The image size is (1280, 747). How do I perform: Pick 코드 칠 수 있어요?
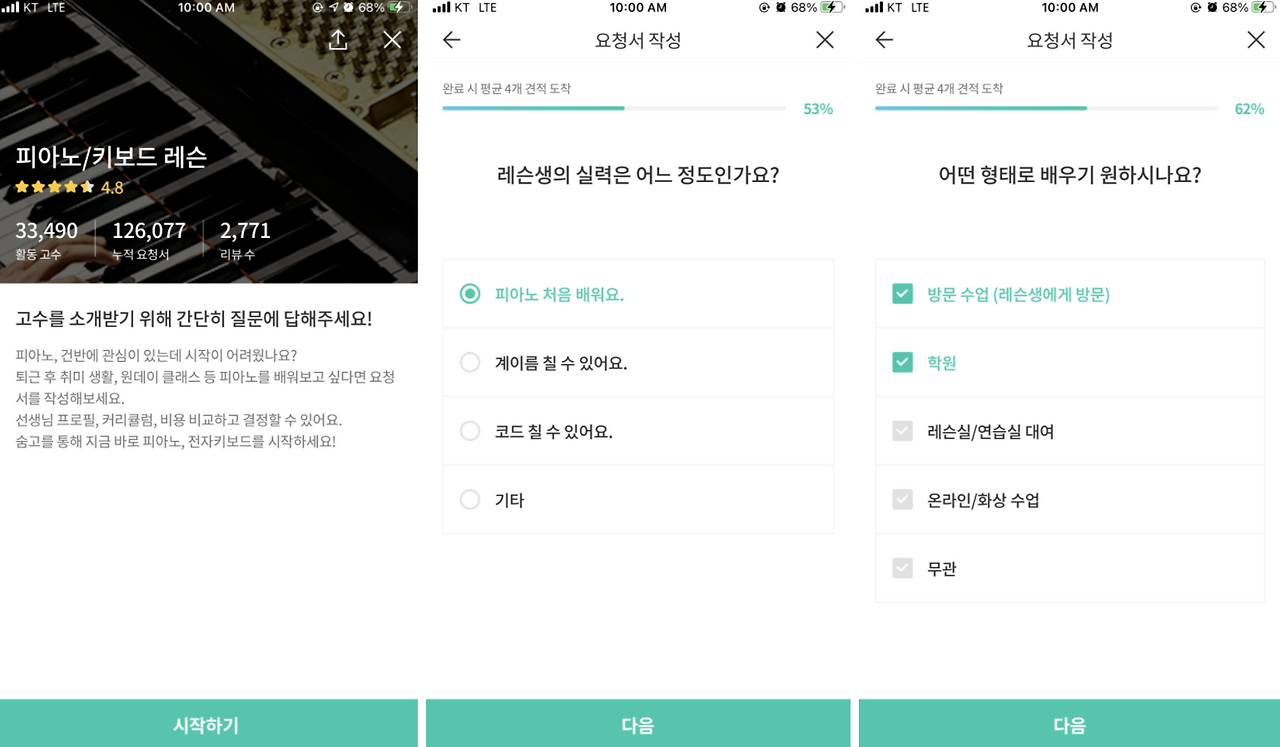[638, 431]
